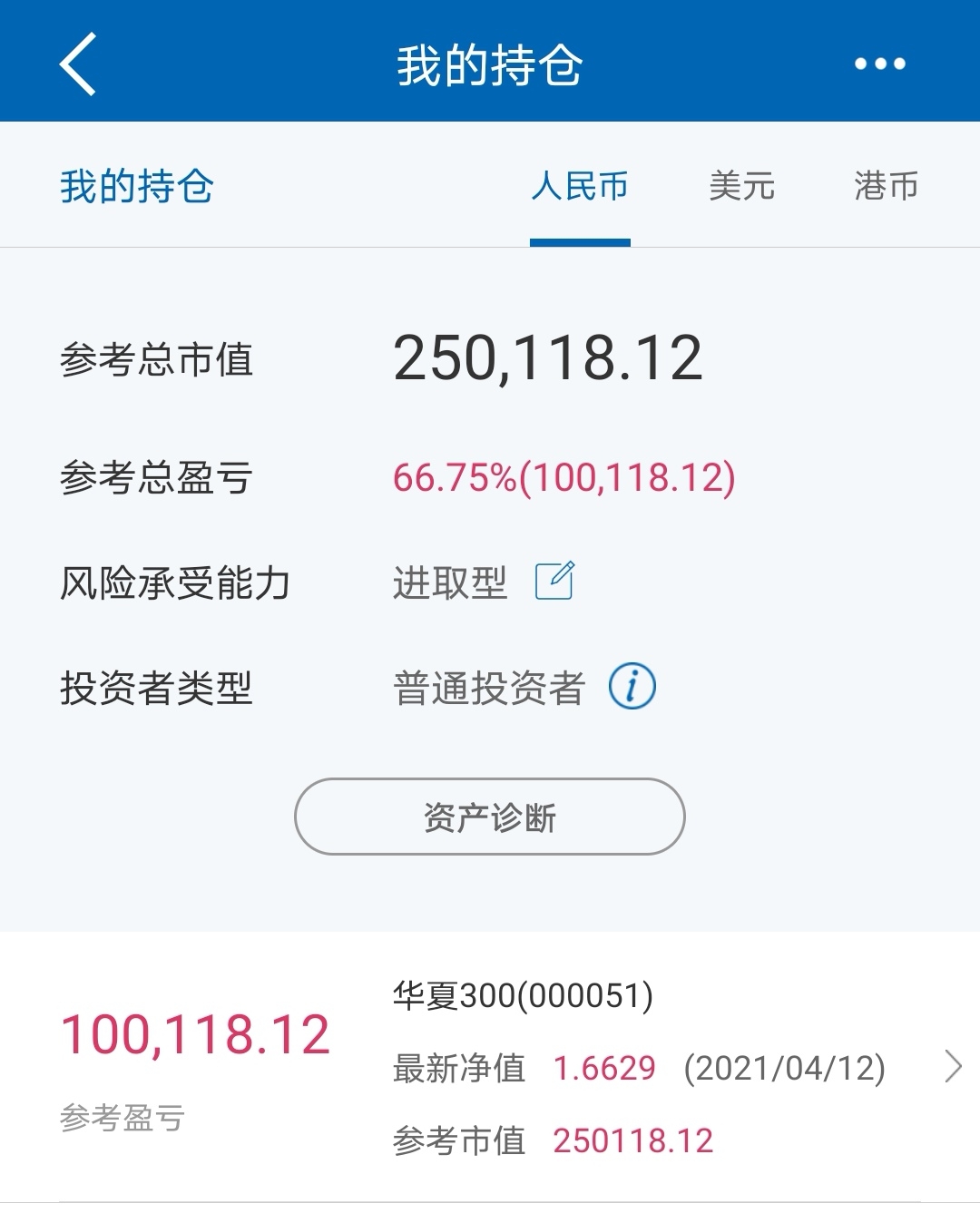This screenshot has width=980, height=1223.
Task: Switch to the 港币 currency tab
Action: pos(887,186)
